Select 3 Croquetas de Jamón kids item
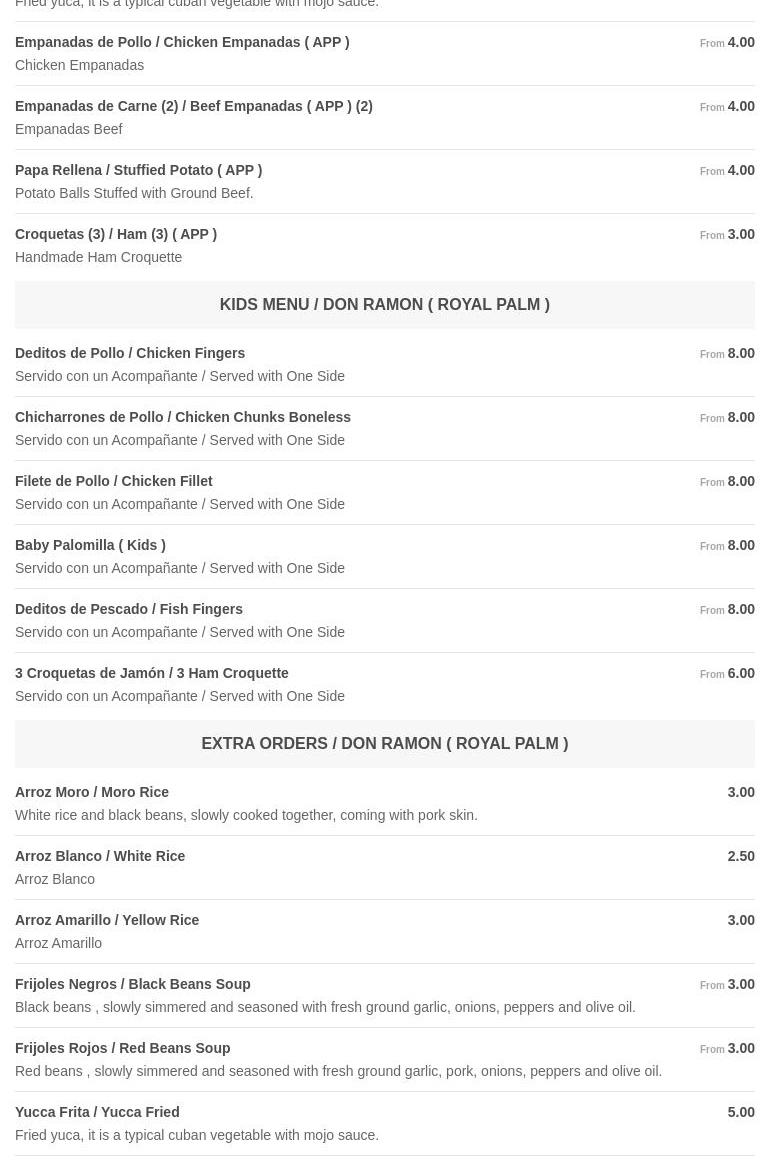 (151, 674)
